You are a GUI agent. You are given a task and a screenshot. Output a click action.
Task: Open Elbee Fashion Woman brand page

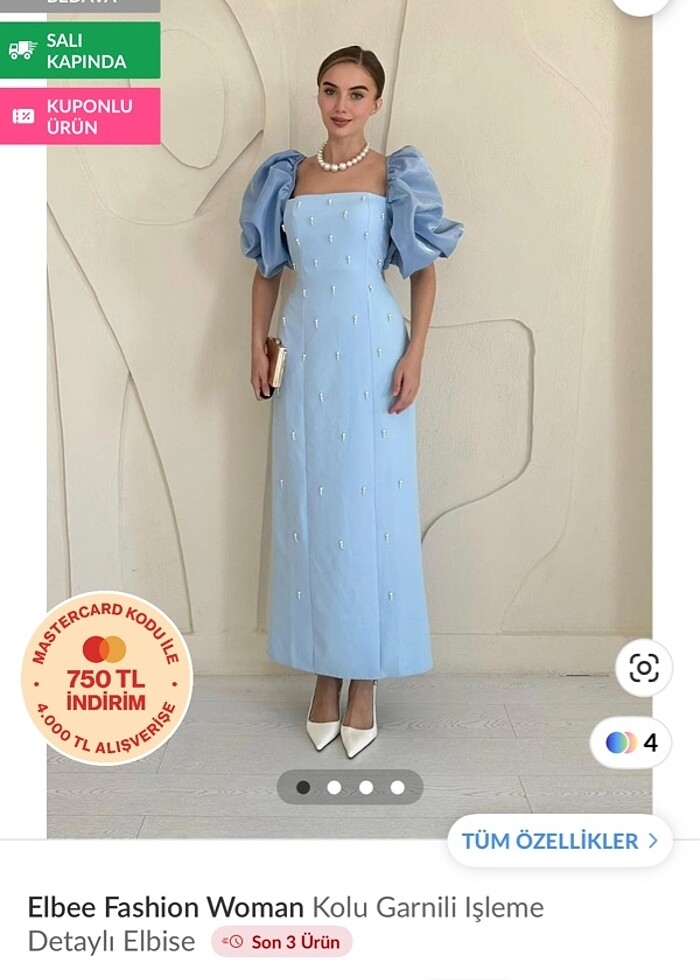tap(166, 908)
